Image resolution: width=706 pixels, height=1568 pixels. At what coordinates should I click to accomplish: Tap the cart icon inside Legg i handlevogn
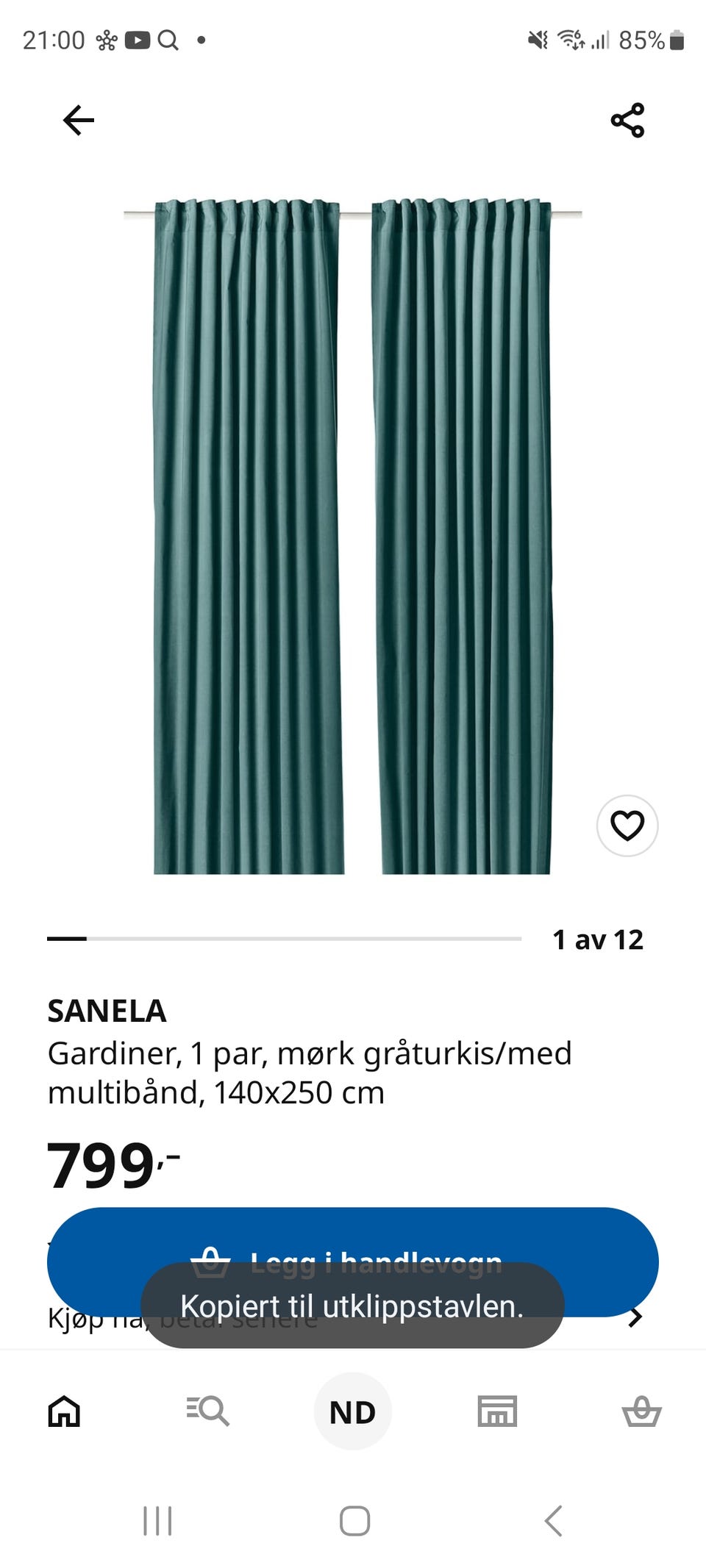point(213,1259)
